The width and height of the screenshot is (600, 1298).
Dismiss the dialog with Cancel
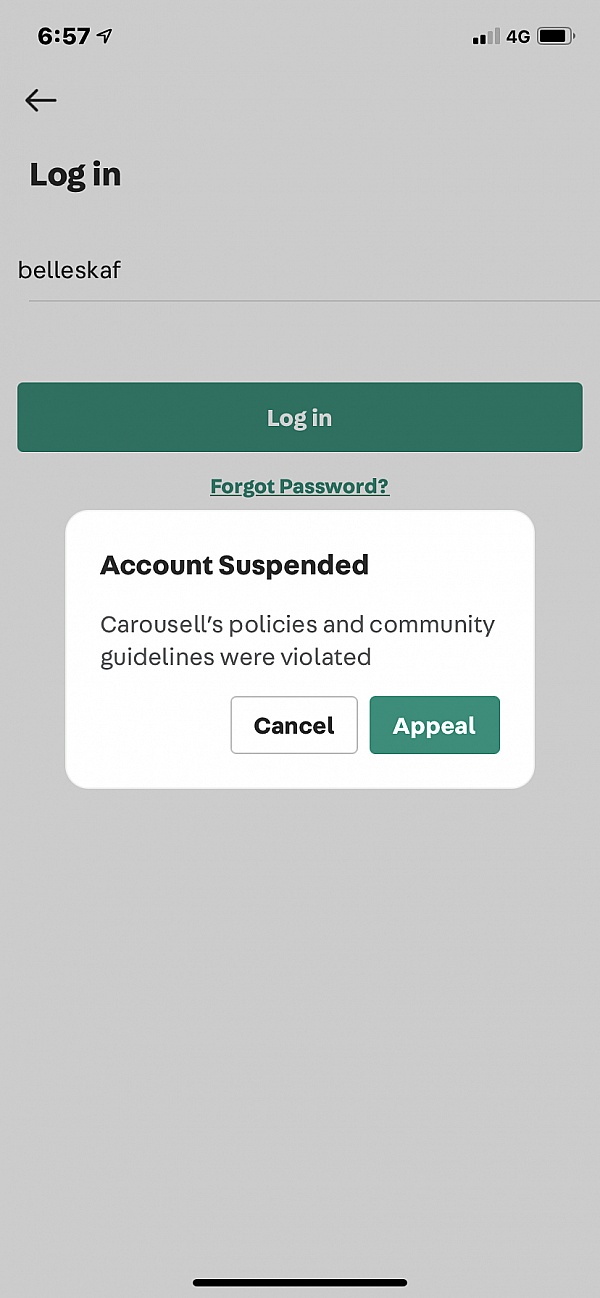click(294, 725)
